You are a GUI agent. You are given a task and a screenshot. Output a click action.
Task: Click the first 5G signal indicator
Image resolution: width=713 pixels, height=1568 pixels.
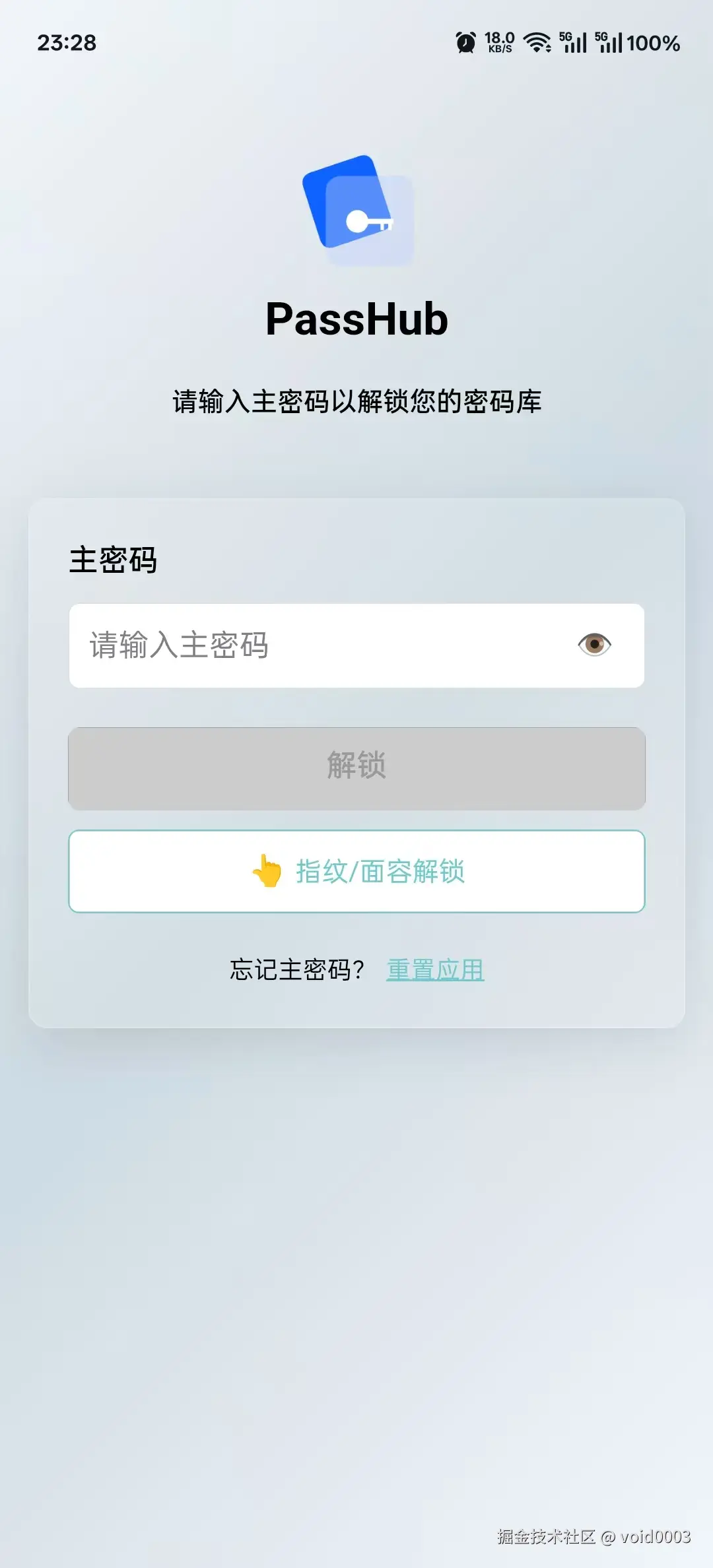pos(574,42)
